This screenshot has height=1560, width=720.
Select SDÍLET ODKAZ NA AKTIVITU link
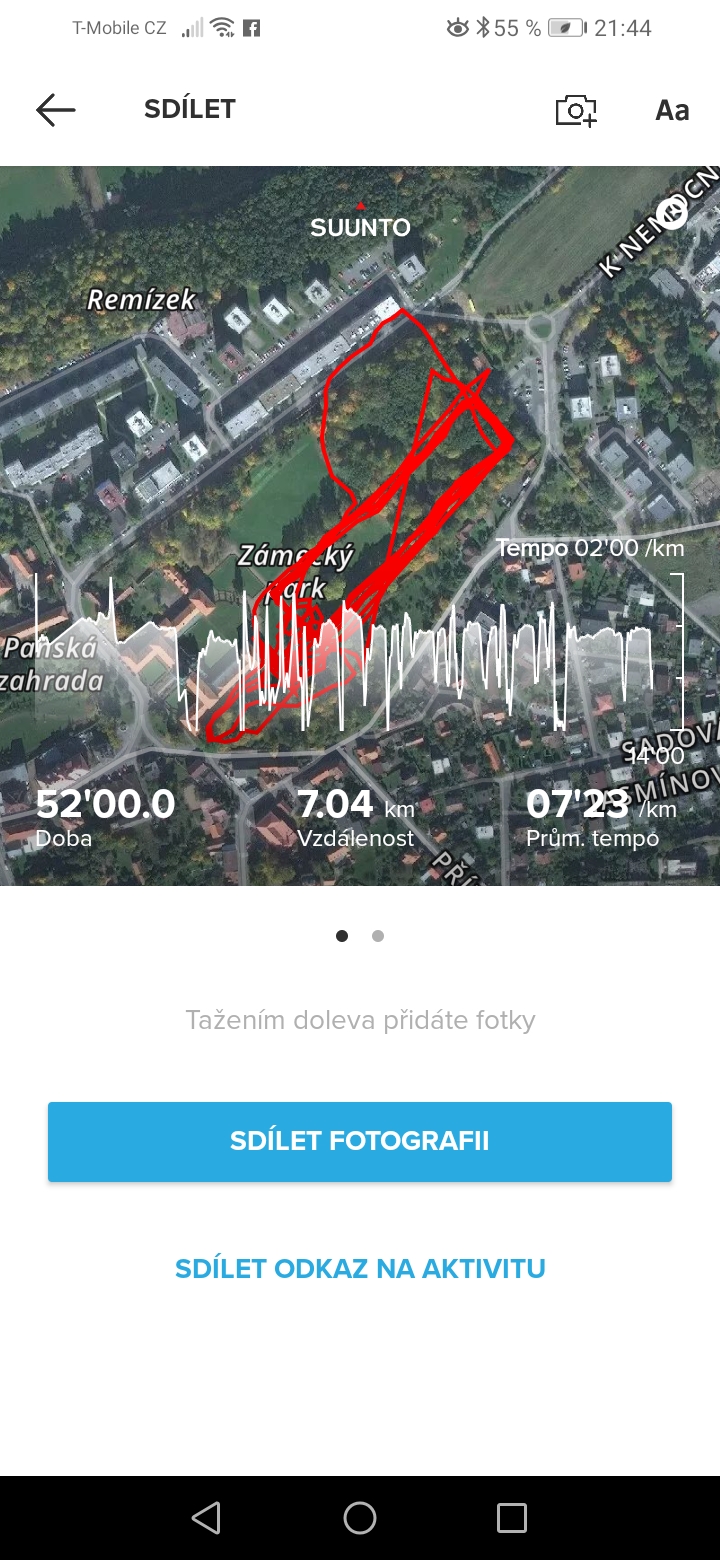[x=360, y=1269]
